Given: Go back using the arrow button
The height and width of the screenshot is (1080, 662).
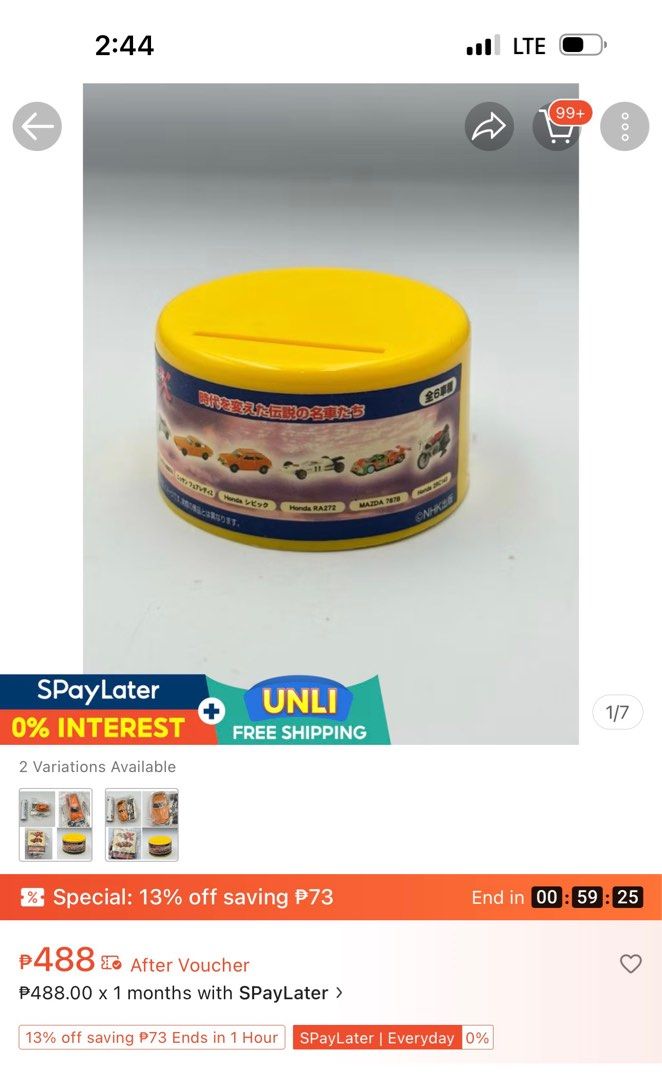Looking at the screenshot, I should pyautogui.click(x=37, y=127).
